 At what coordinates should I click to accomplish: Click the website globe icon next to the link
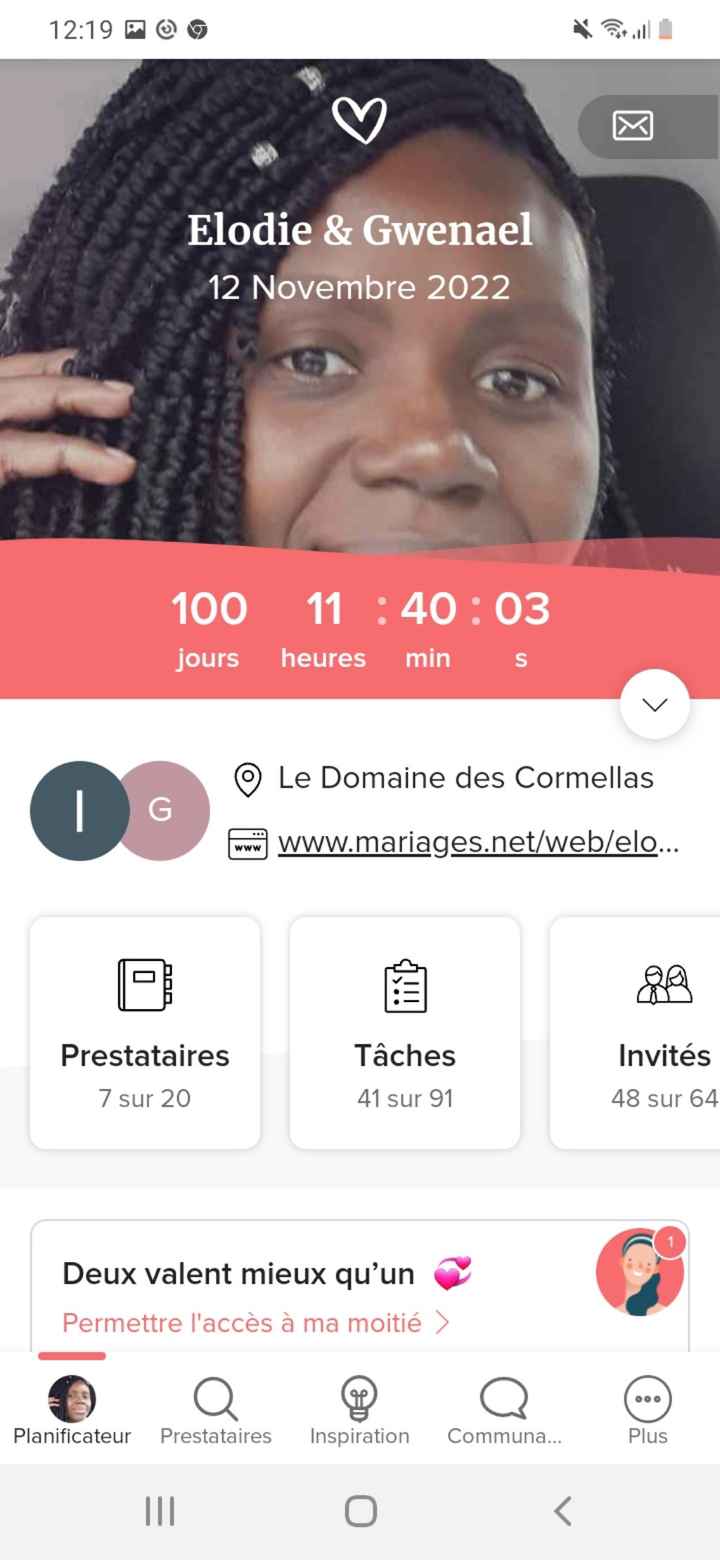[x=245, y=843]
